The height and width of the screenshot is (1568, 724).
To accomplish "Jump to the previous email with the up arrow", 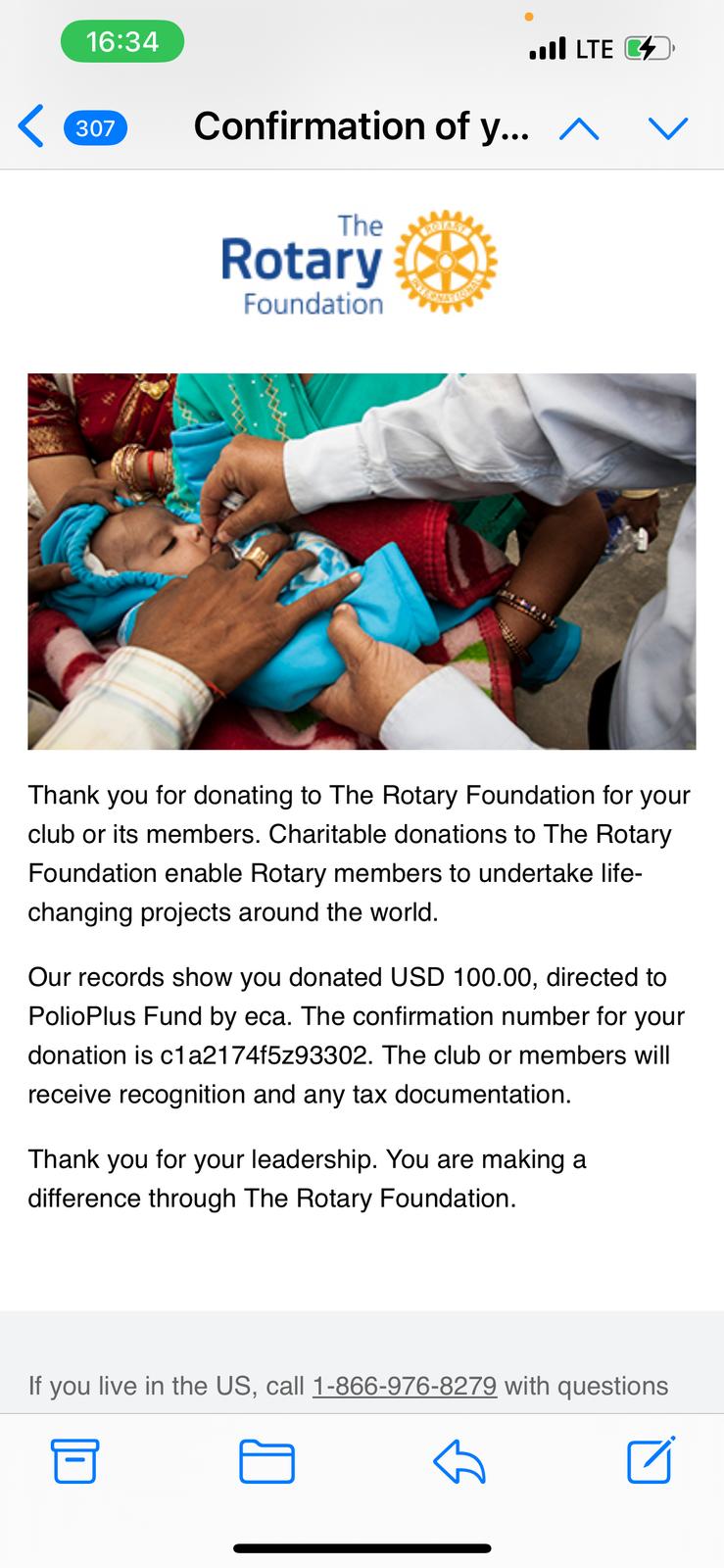I will pyautogui.click(x=579, y=128).
